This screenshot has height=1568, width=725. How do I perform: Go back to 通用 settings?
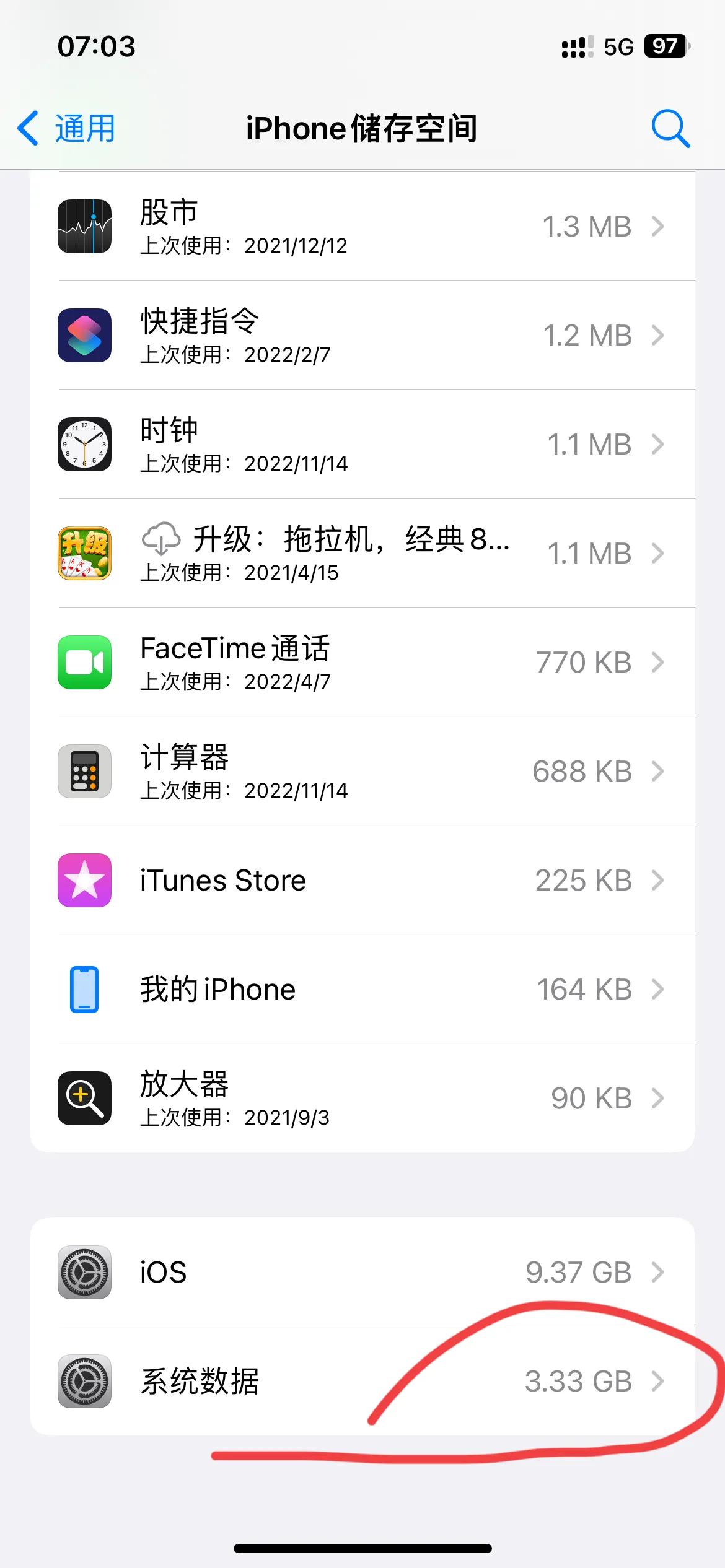(x=66, y=129)
